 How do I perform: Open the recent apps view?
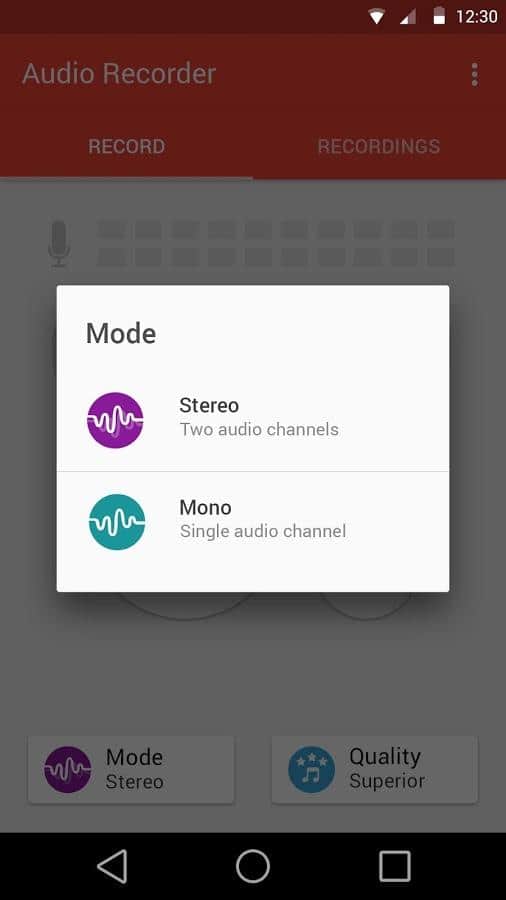(x=394, y=866)
